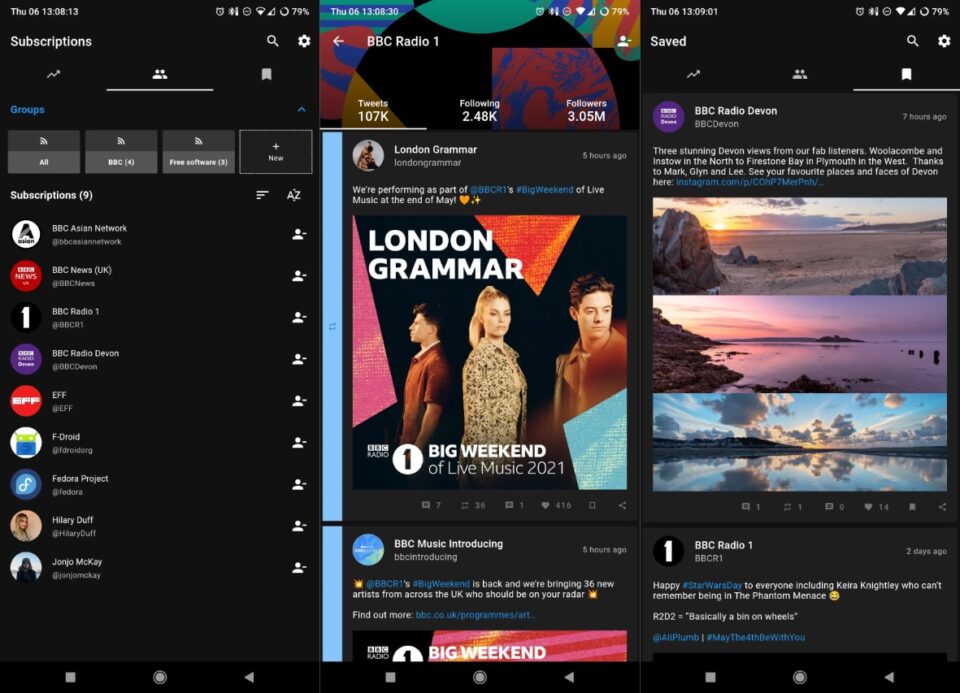The image size is (960, 693).
Task: Collapse the Groups section
Action: coord(302,109)
